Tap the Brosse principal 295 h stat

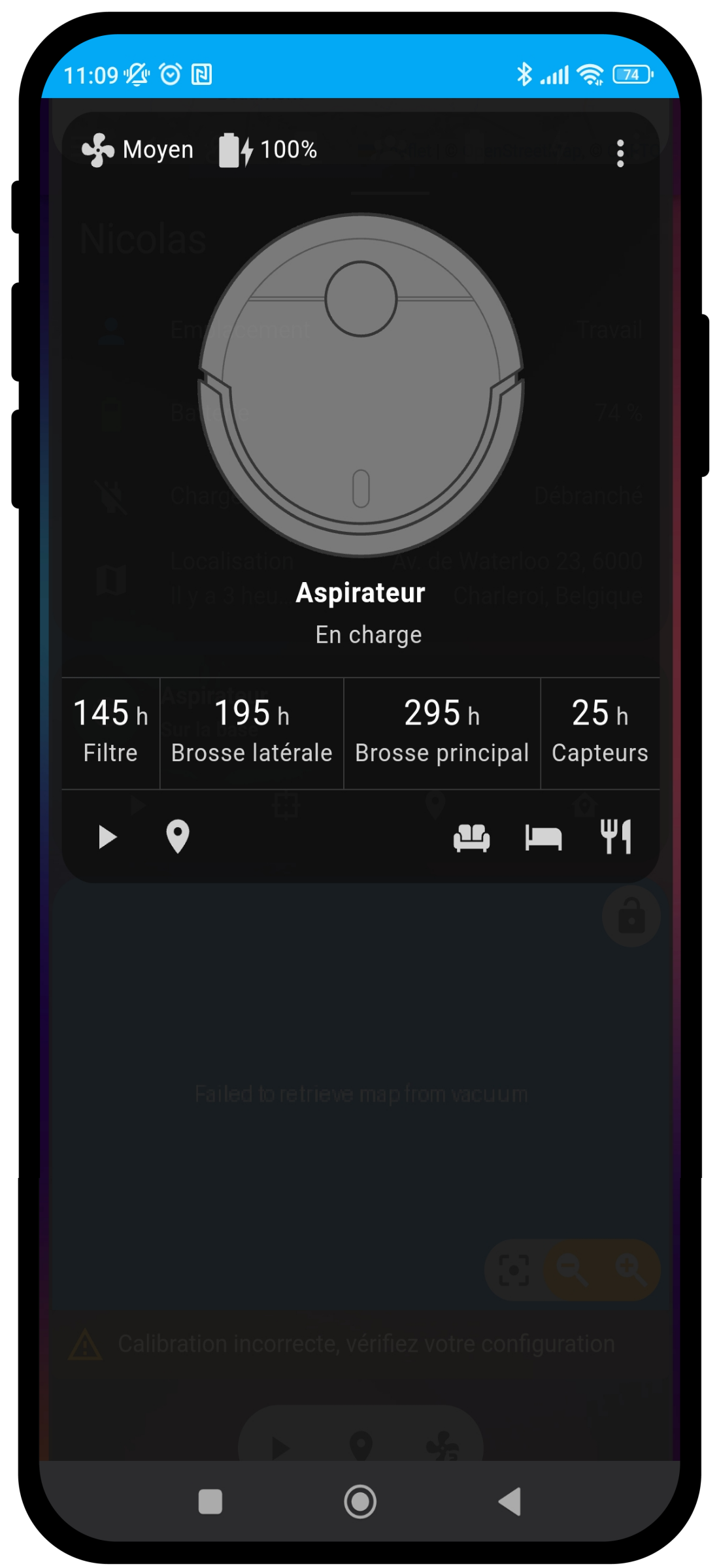(x=442, y=732)
